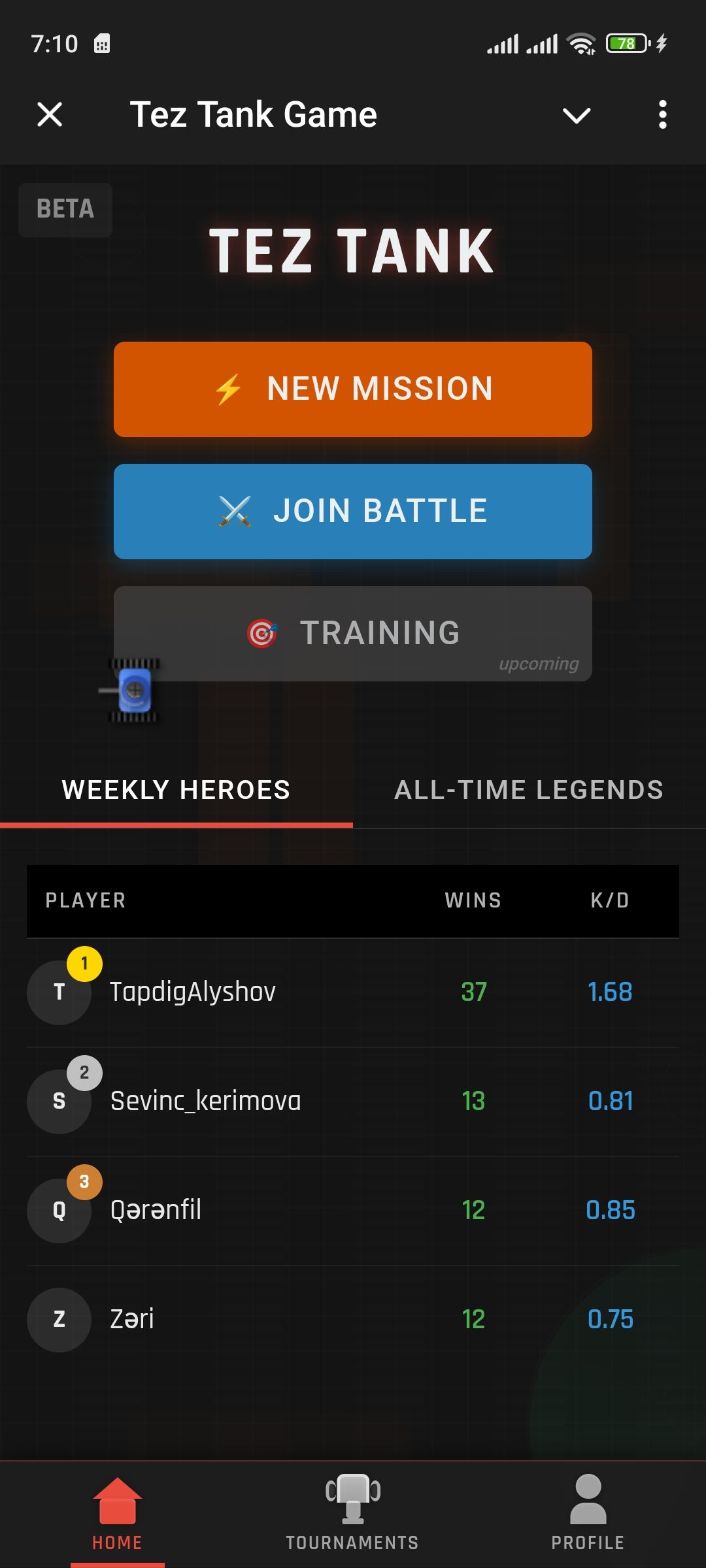The width and height of the screenshot is (706, 1568).
Task: Open the Profile tab
Action: pos(588,1513)
